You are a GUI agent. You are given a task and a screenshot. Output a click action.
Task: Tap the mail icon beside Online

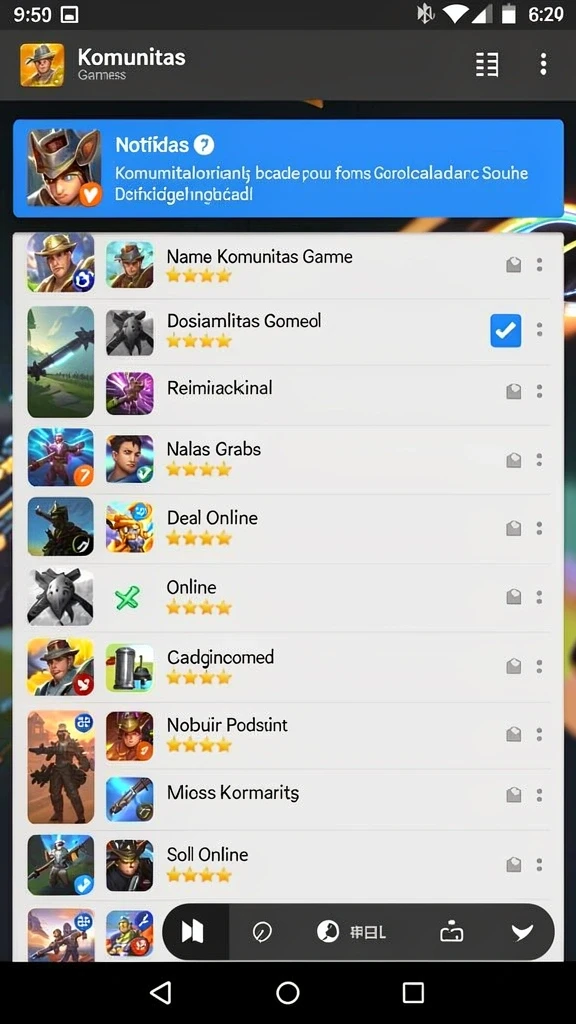(514, 597)
